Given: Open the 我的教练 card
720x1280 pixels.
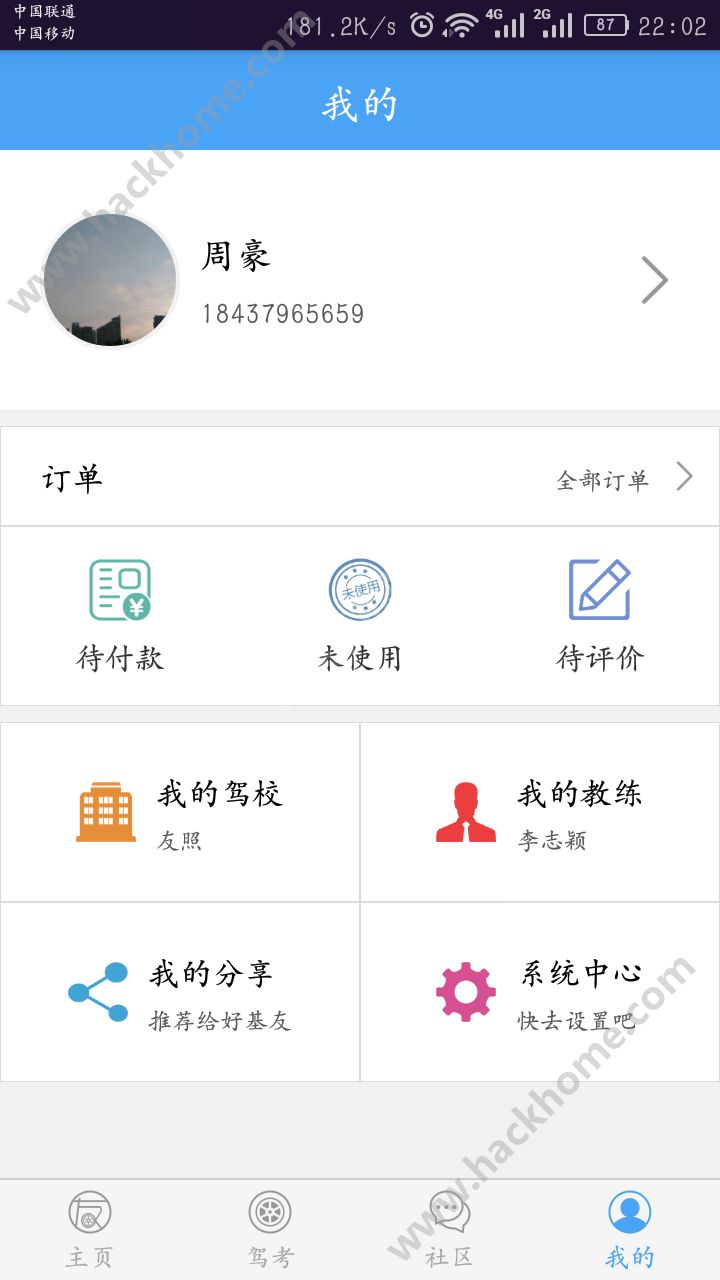Looking at the screenshot, I should (x=540, y=812).
